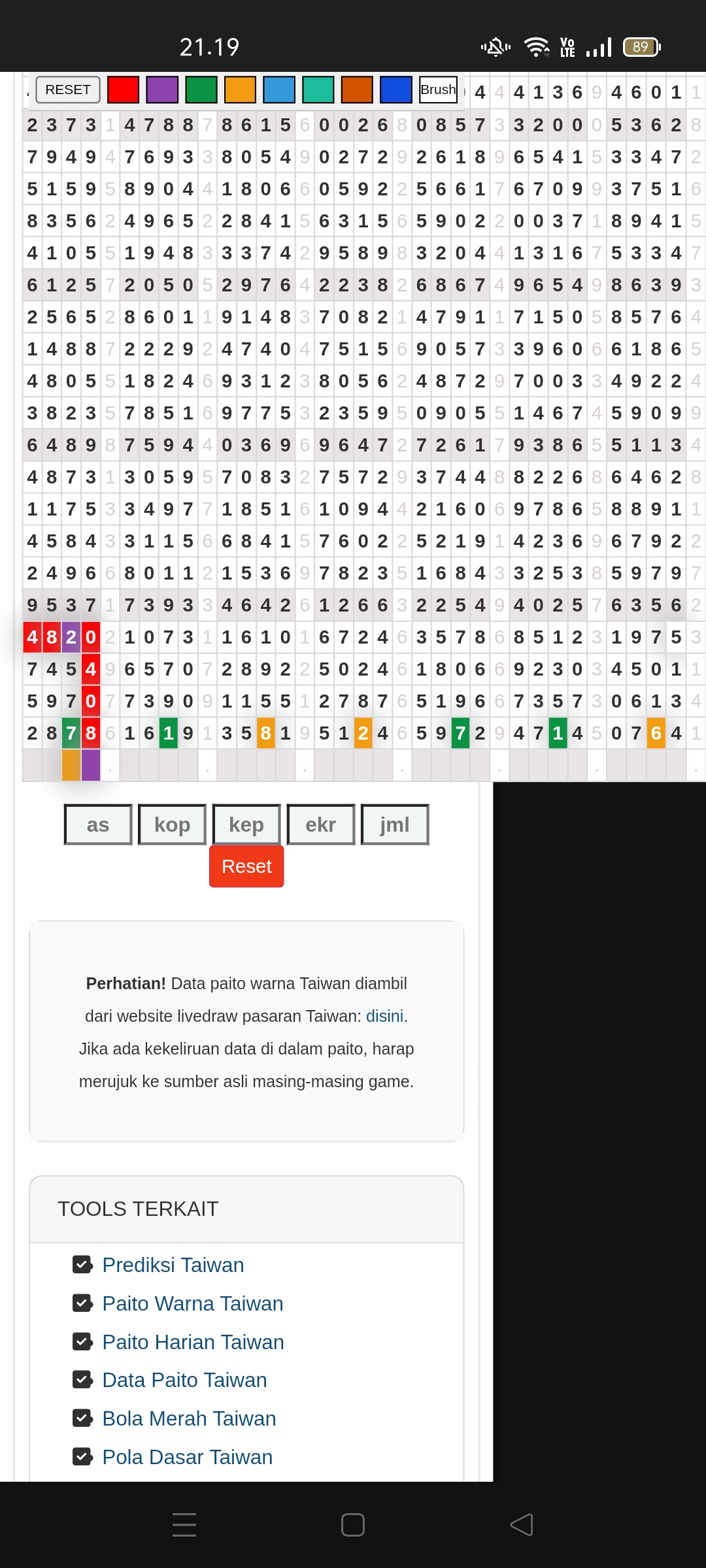Image resolution: width=706 pixels, height=1568 pixels.
Task: Tap the 'as' button
Action: coord(98,825)
